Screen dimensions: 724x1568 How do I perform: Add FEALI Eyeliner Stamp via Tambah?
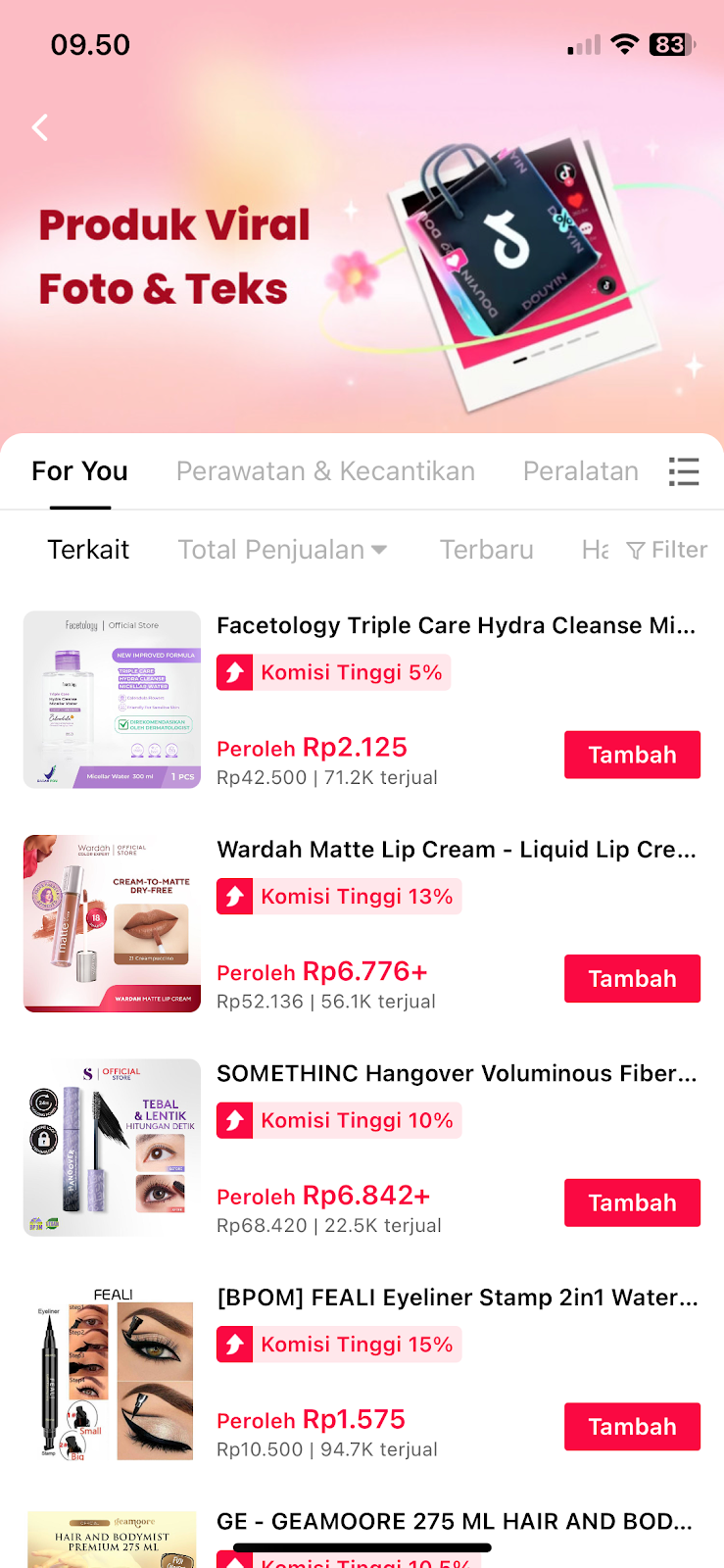tap(632, 1427)
